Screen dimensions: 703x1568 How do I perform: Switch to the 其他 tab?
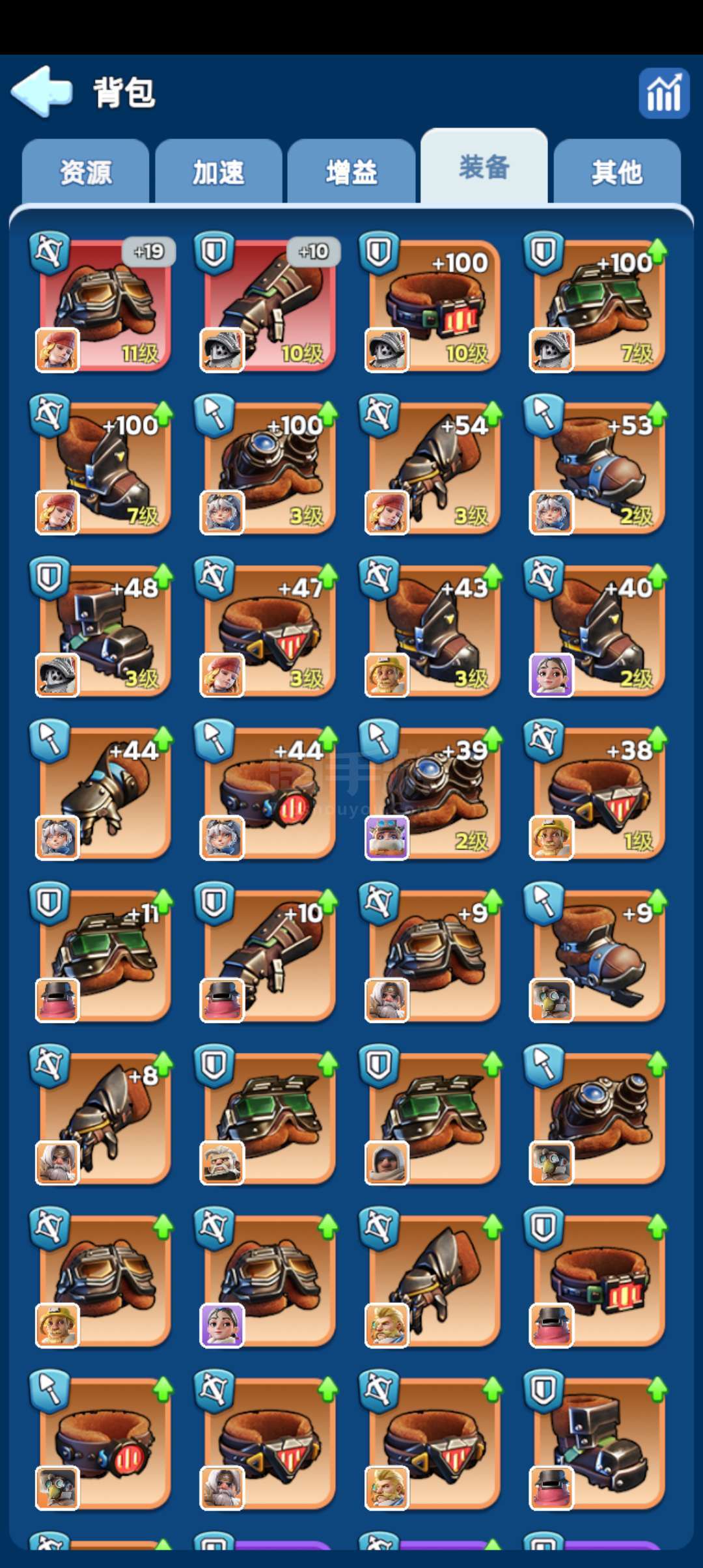[x=617, y=172]
